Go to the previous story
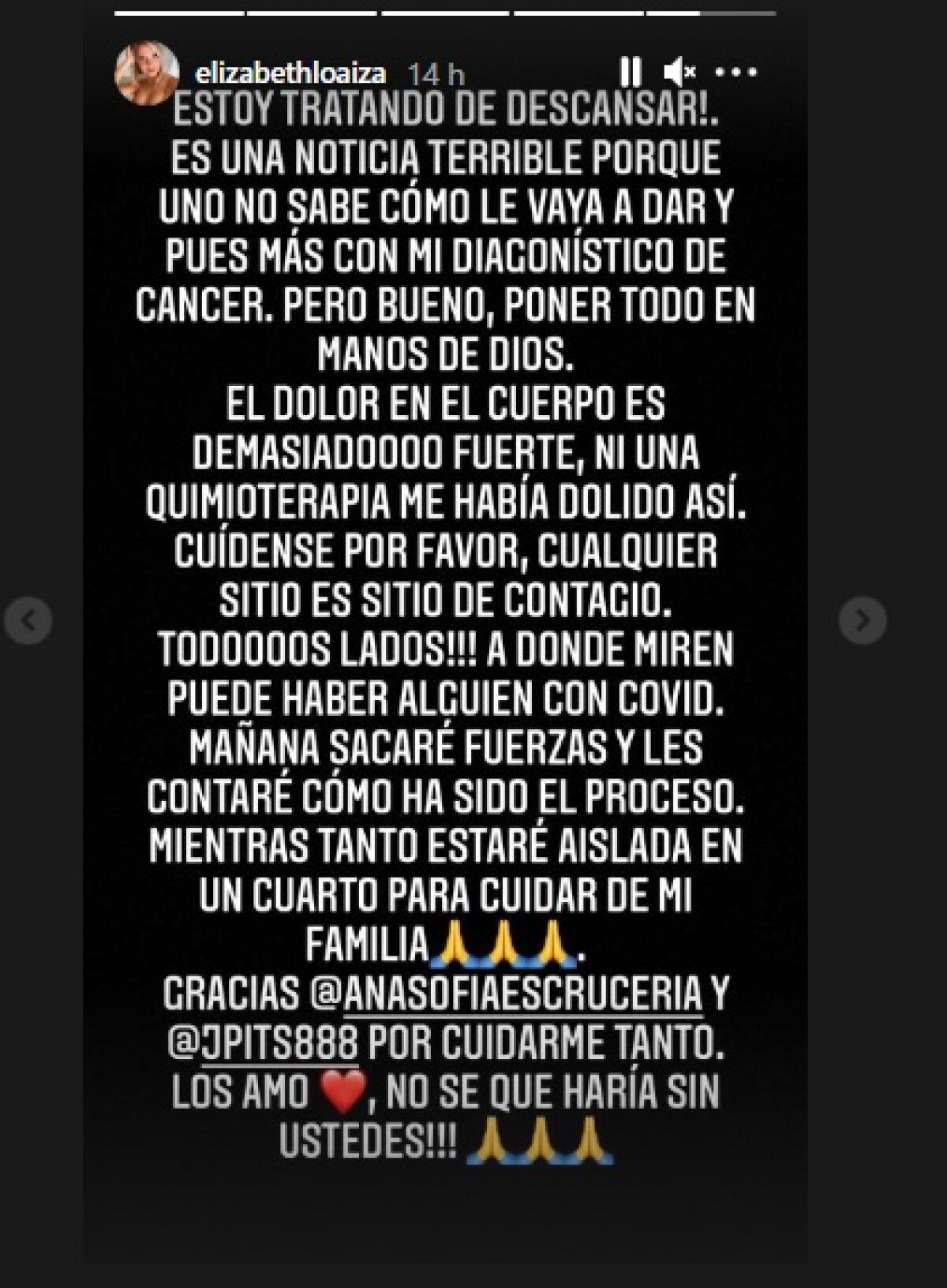This screenshot has height=1288, width=947. (x=28, y=621)
